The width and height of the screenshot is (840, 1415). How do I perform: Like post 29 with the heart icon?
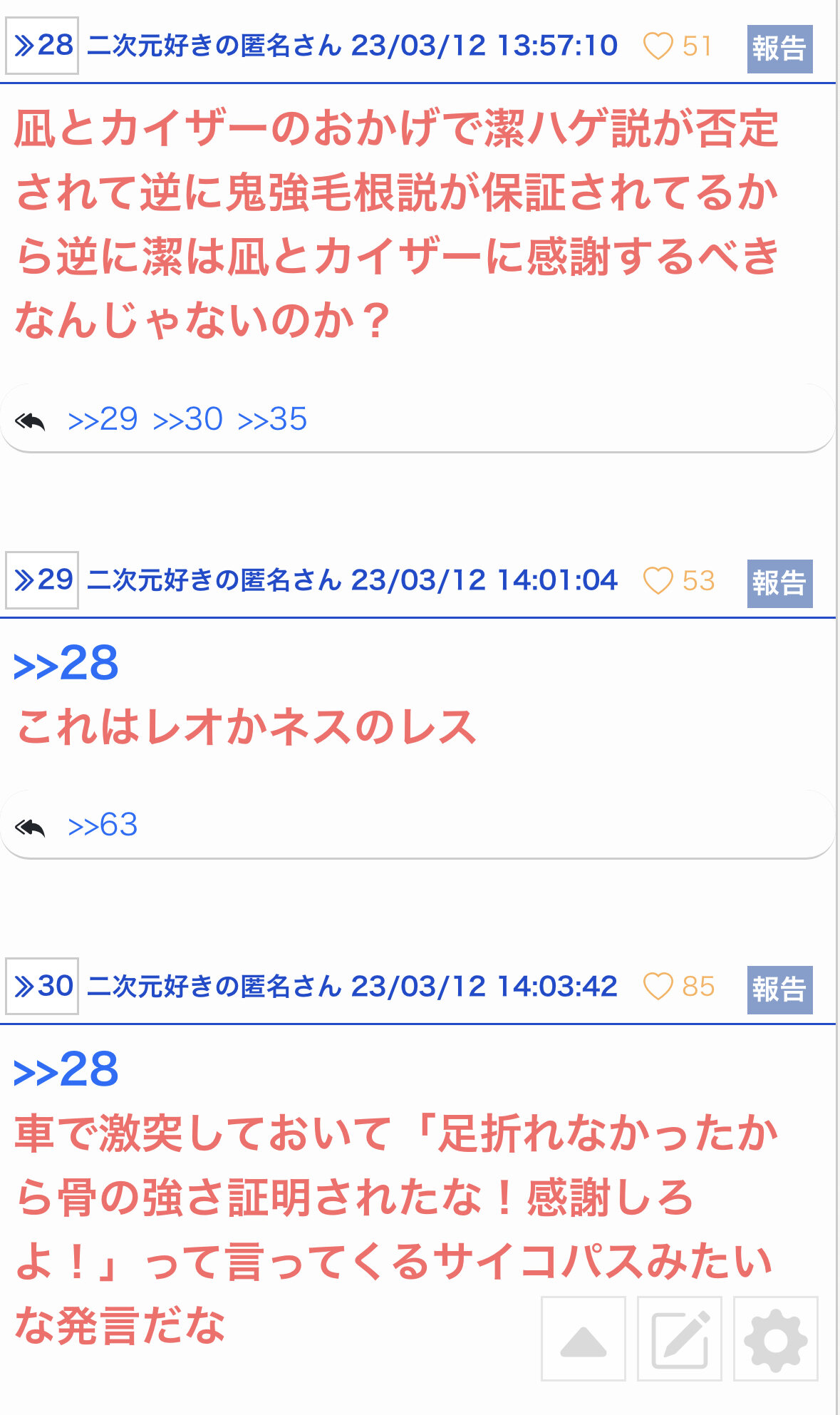click(658, 581)
